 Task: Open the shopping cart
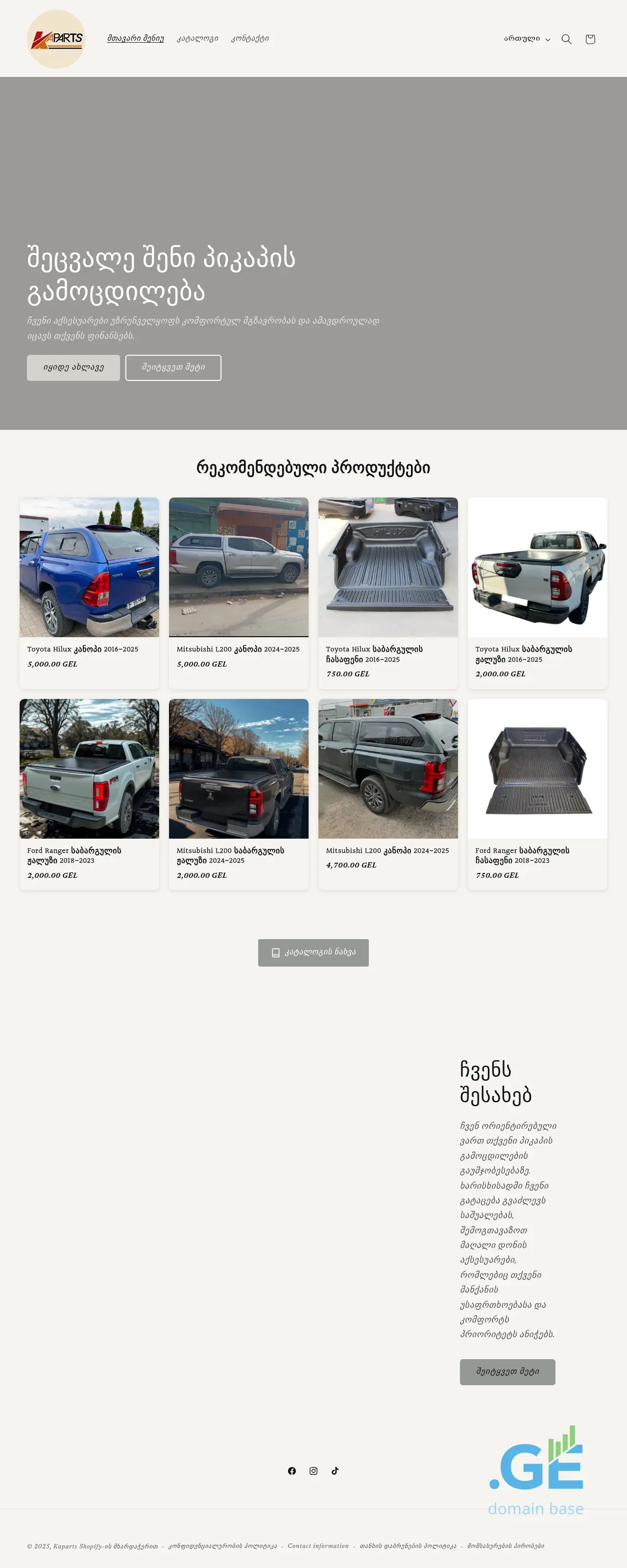pos(590,39)
